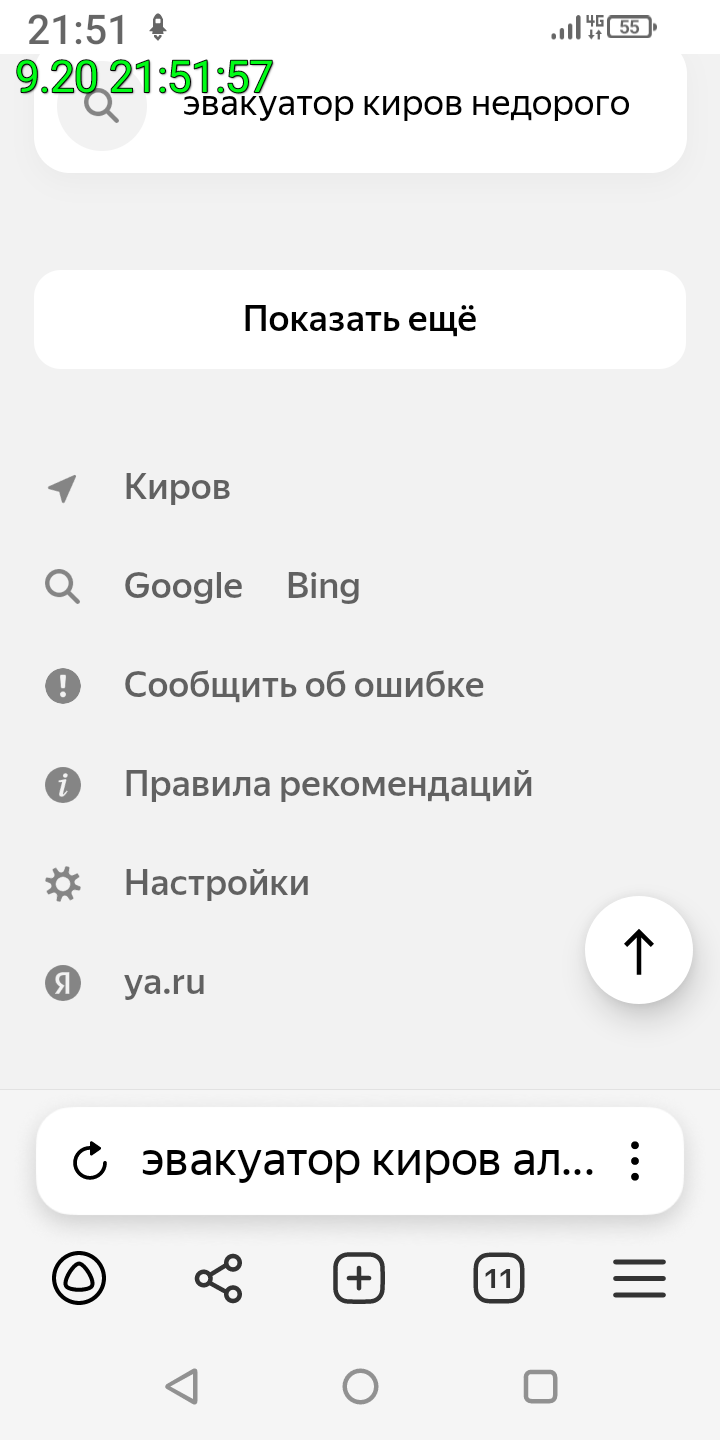Share this page
The image size is (720, 1440).
(x=219, y=1278)
